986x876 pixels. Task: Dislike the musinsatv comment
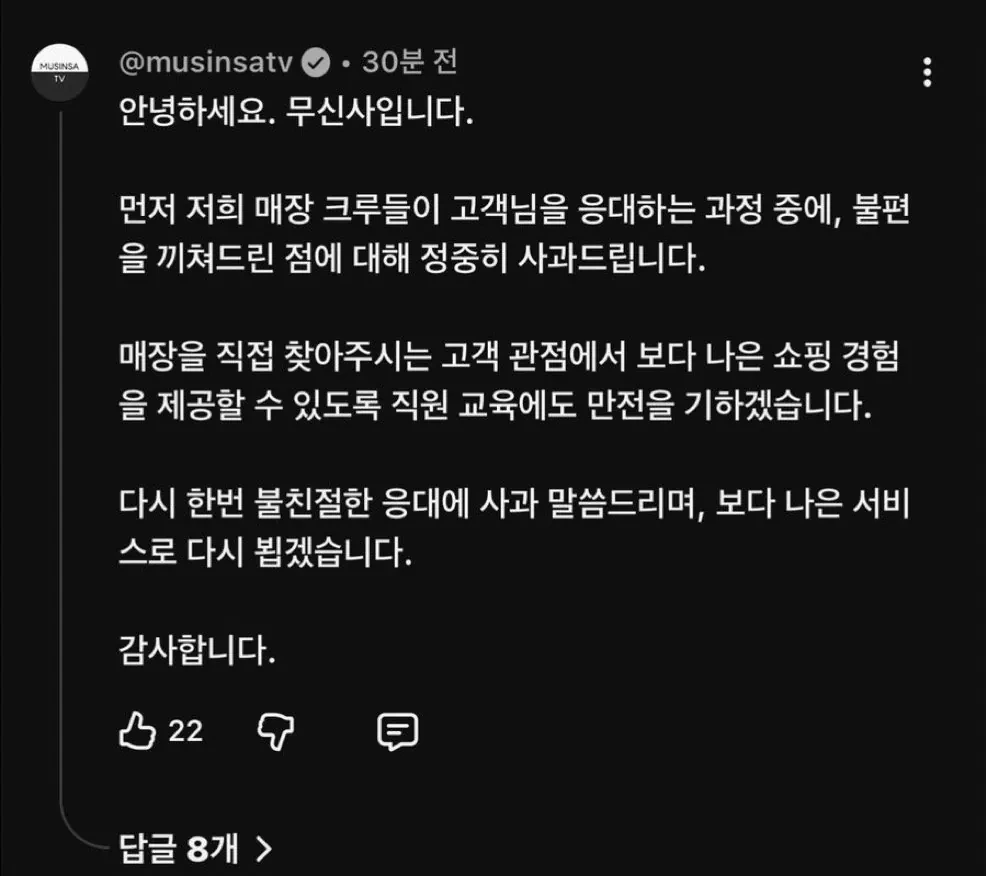coord(277,731)
